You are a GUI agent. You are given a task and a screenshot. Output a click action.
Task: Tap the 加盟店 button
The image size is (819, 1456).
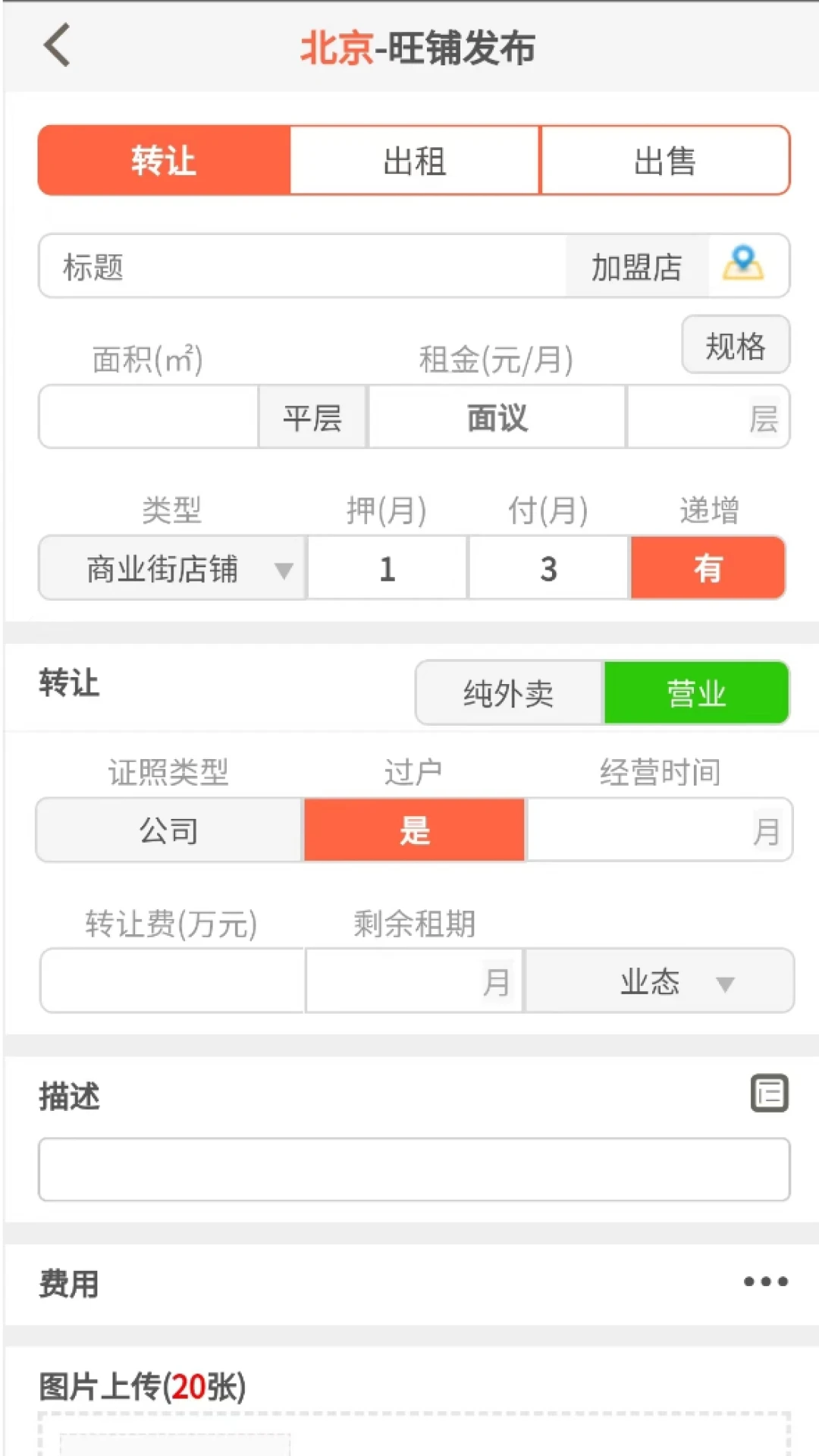[636, 266]
